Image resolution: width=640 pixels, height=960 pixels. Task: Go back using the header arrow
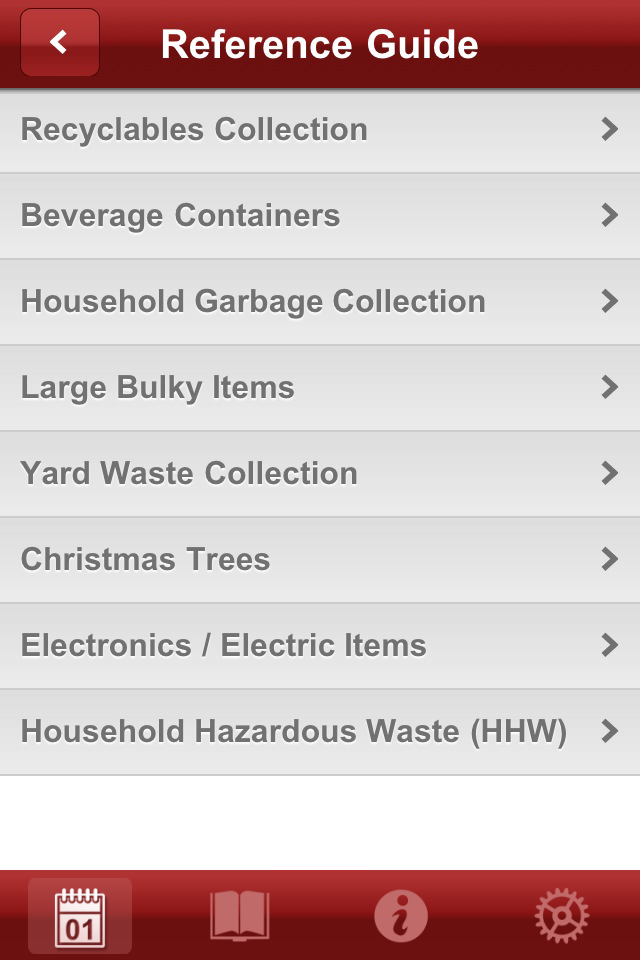pos(60,43)
